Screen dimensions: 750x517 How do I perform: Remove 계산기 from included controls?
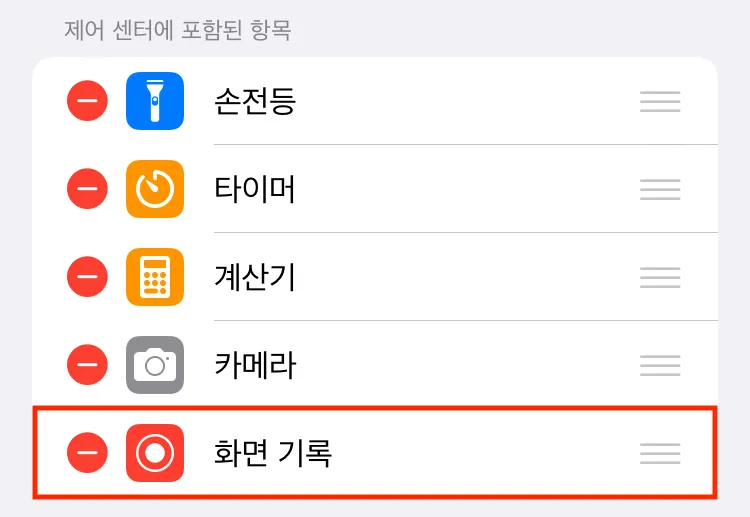pos(87,277)
